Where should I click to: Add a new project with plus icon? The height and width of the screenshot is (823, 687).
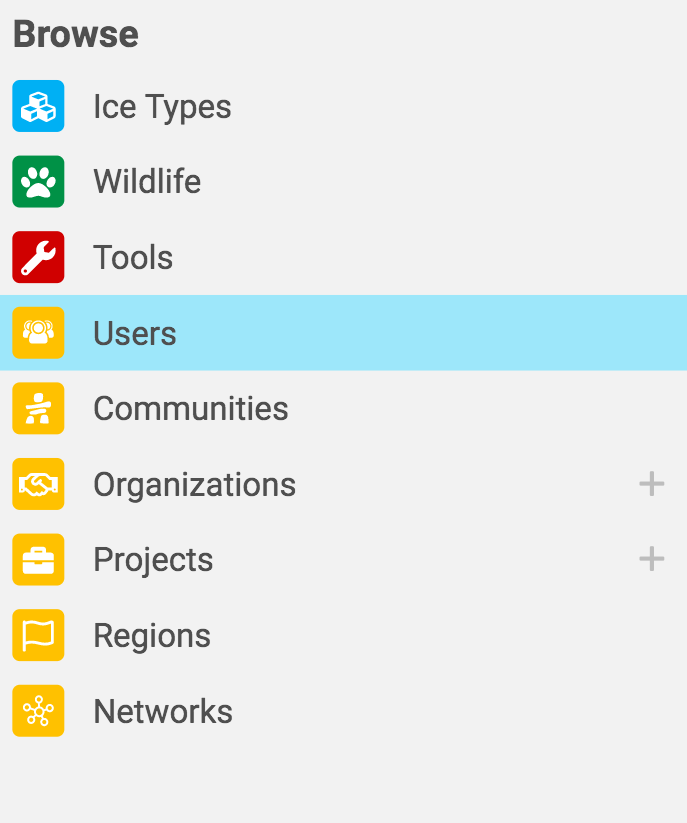[651, 559]
